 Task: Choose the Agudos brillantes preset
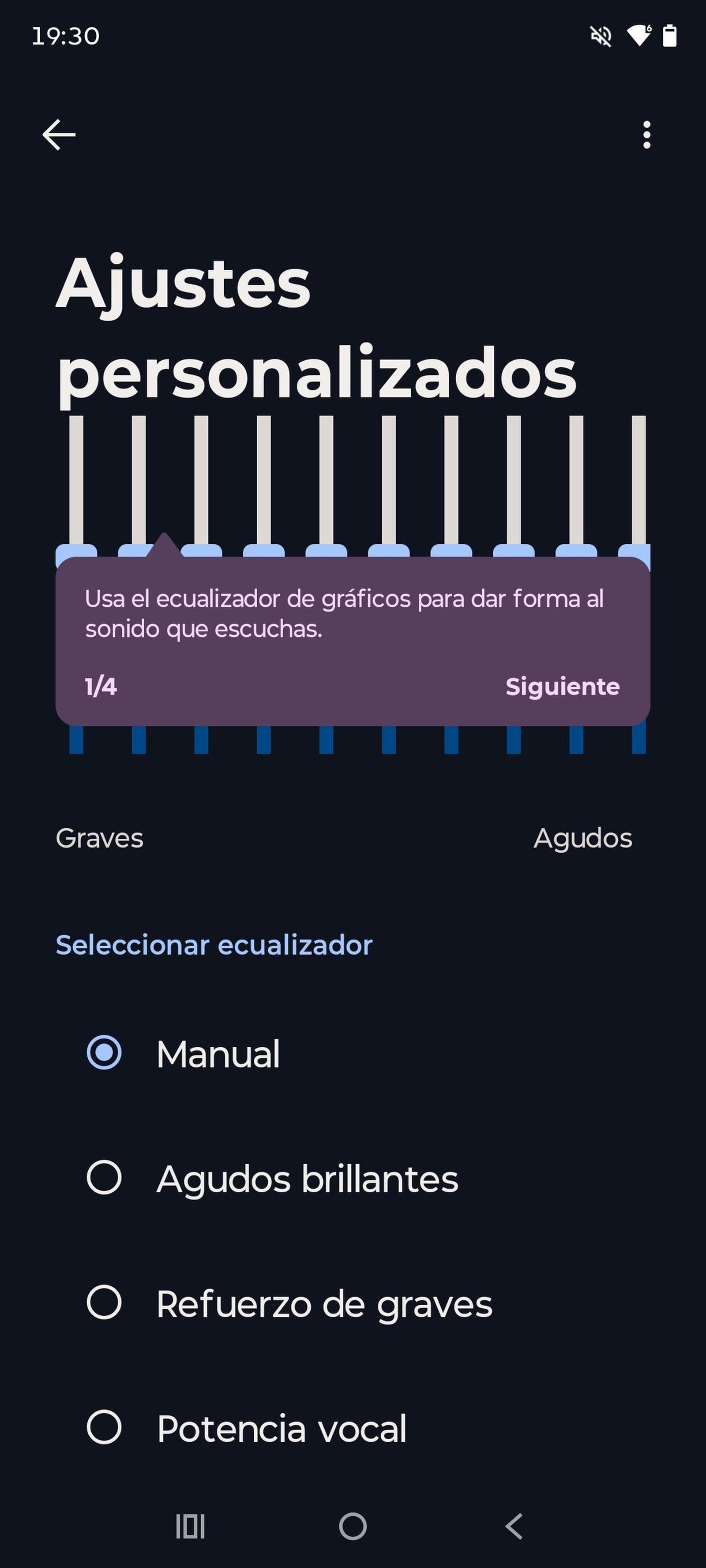(x=104, y=1177)
